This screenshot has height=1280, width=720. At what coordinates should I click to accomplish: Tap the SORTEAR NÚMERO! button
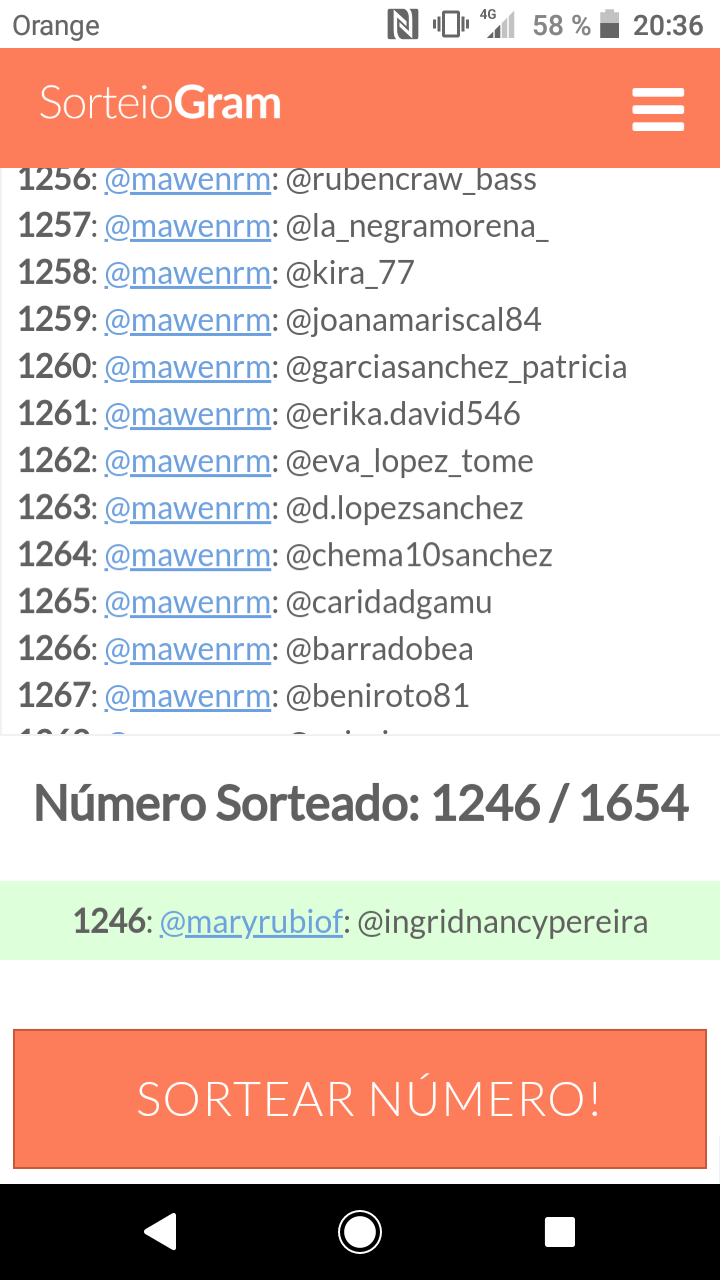(x=360, y=1099)
